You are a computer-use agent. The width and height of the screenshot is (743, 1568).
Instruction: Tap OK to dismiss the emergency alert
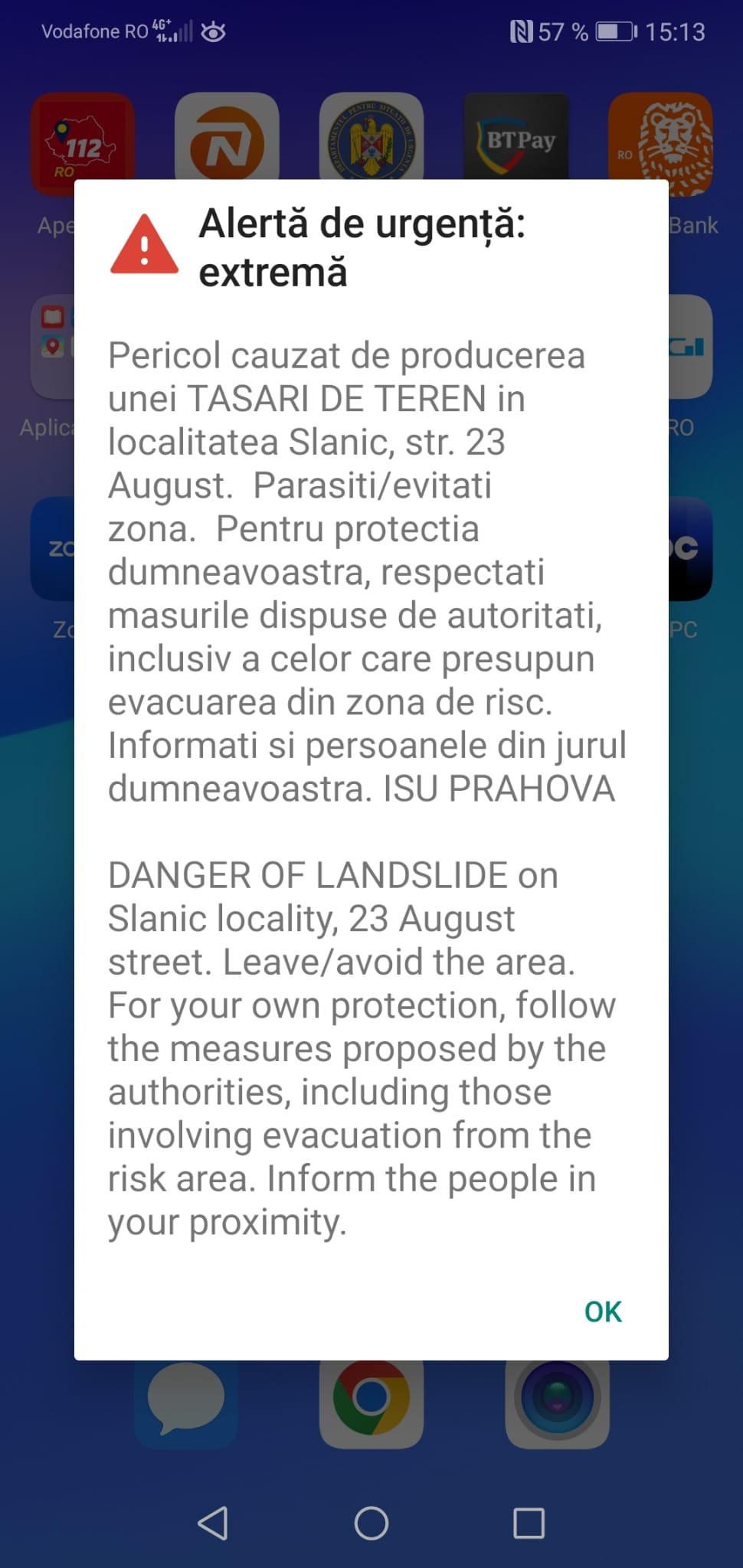pos(602,1311)
